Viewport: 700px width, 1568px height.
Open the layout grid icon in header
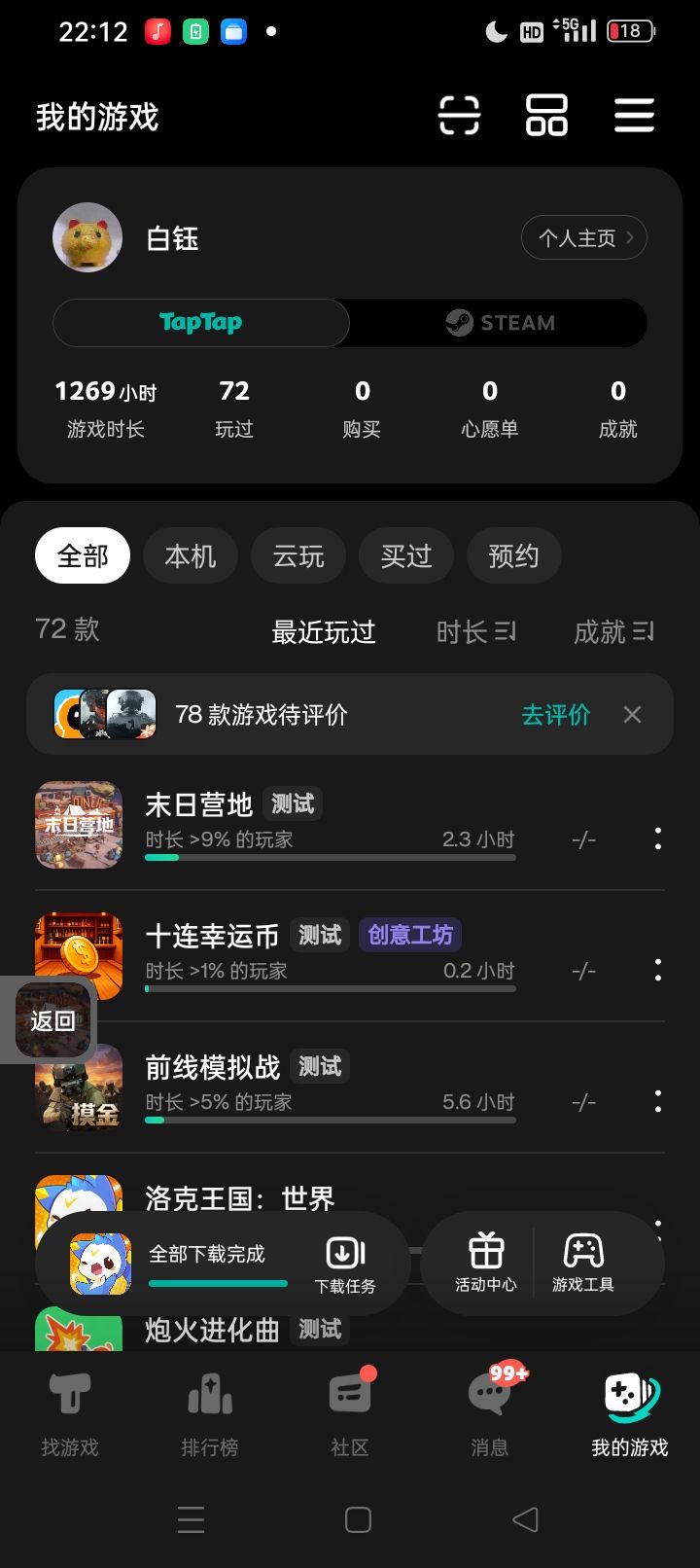click(546, 116)
